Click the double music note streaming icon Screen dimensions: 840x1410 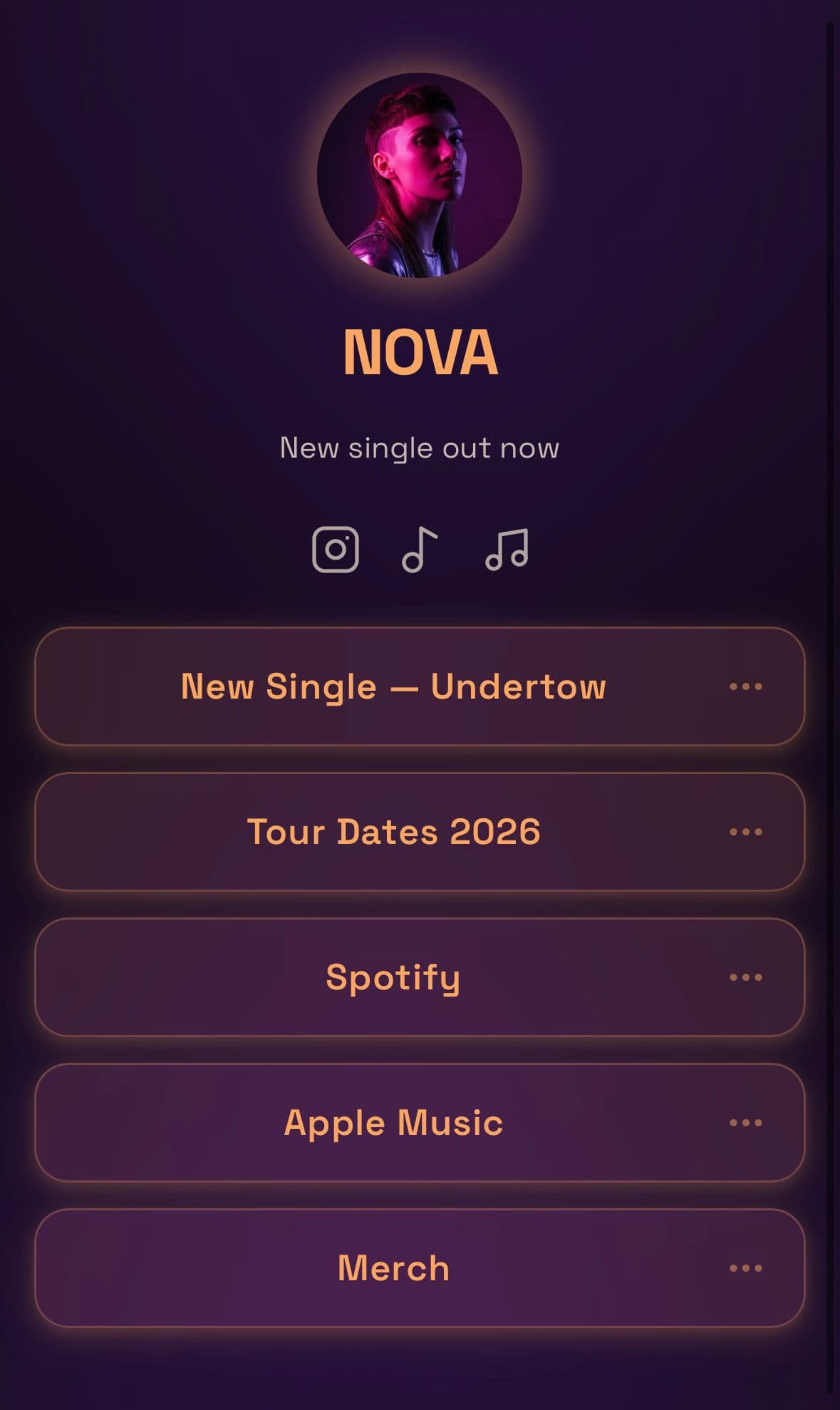(507, 548)
